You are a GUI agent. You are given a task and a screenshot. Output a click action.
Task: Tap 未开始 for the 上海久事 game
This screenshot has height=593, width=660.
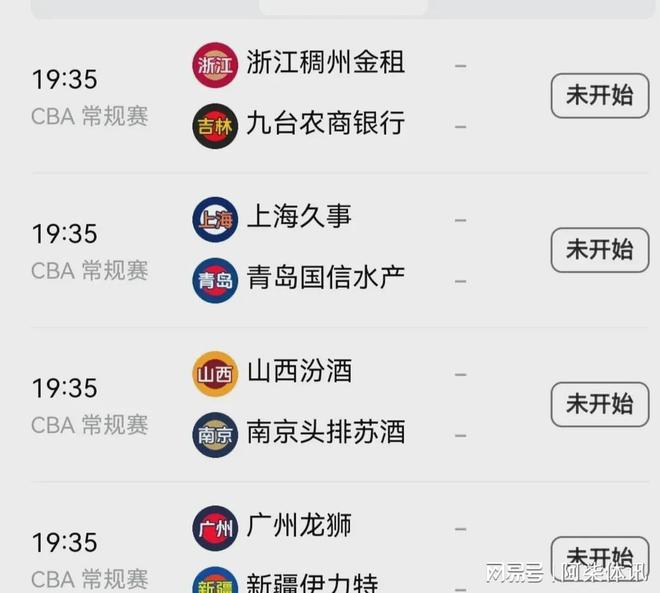tap(599, 250)
